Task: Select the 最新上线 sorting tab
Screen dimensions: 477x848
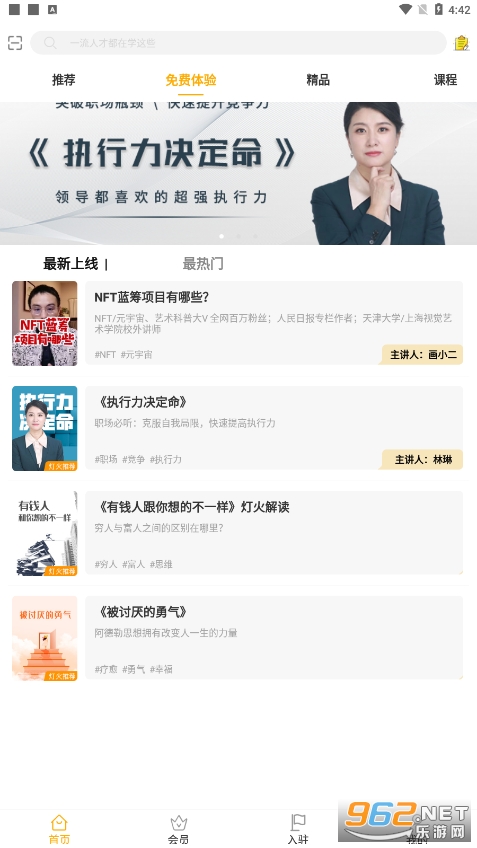Action: point(71,264)
